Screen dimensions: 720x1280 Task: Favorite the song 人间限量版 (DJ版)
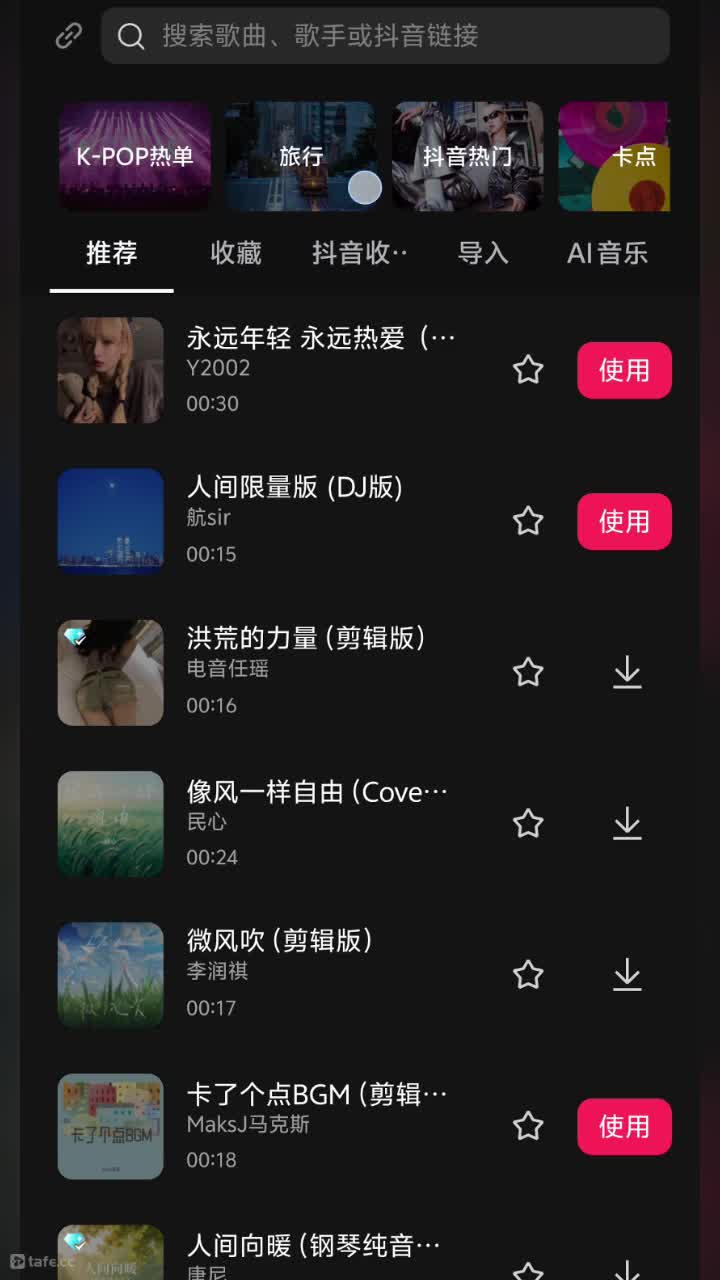(528, 521)
